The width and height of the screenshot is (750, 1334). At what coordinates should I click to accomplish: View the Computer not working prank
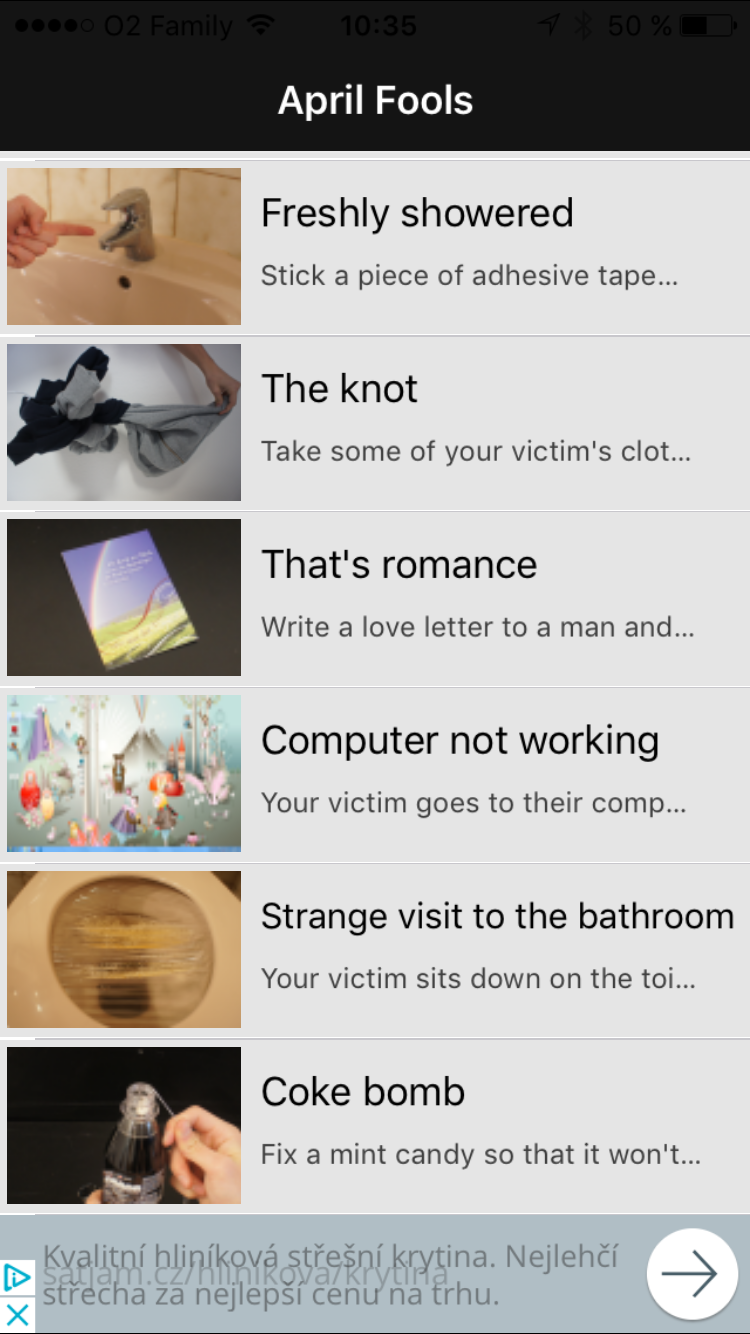pyautogui.click(x=417, y=773)
